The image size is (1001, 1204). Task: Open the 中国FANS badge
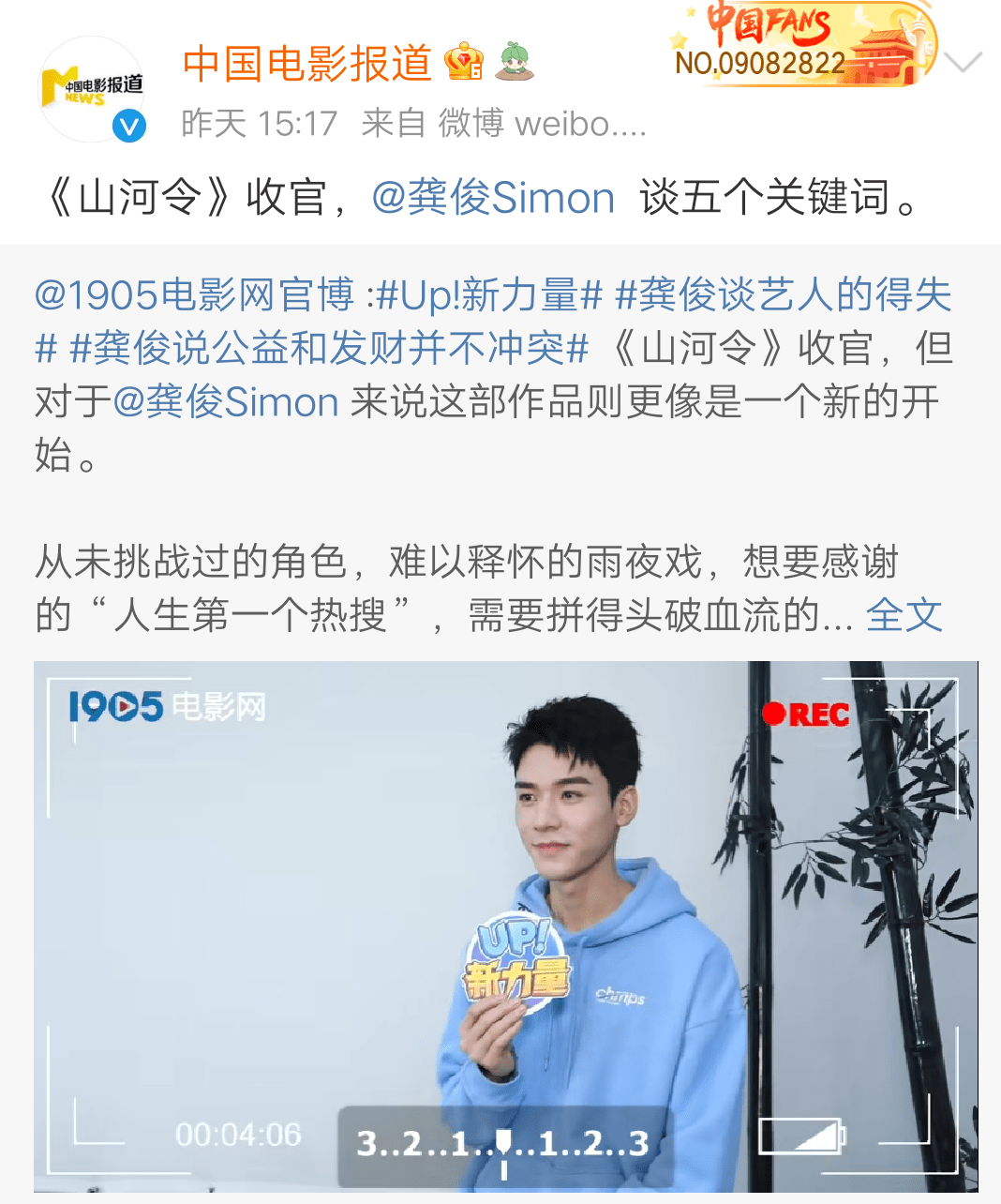[x=803, y=44]
